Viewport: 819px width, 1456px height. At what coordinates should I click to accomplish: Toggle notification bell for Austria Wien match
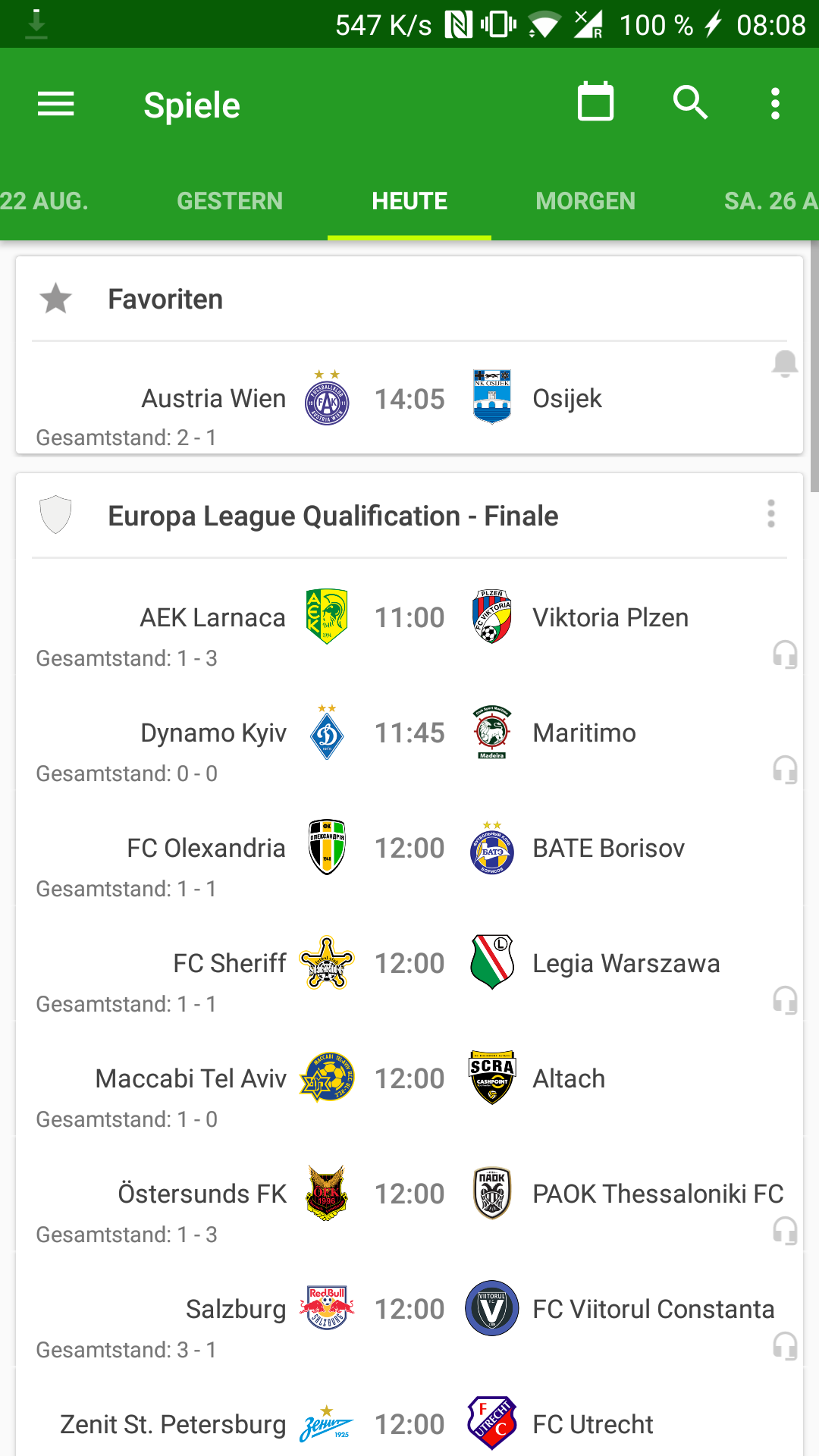click(x=785, y=364)
